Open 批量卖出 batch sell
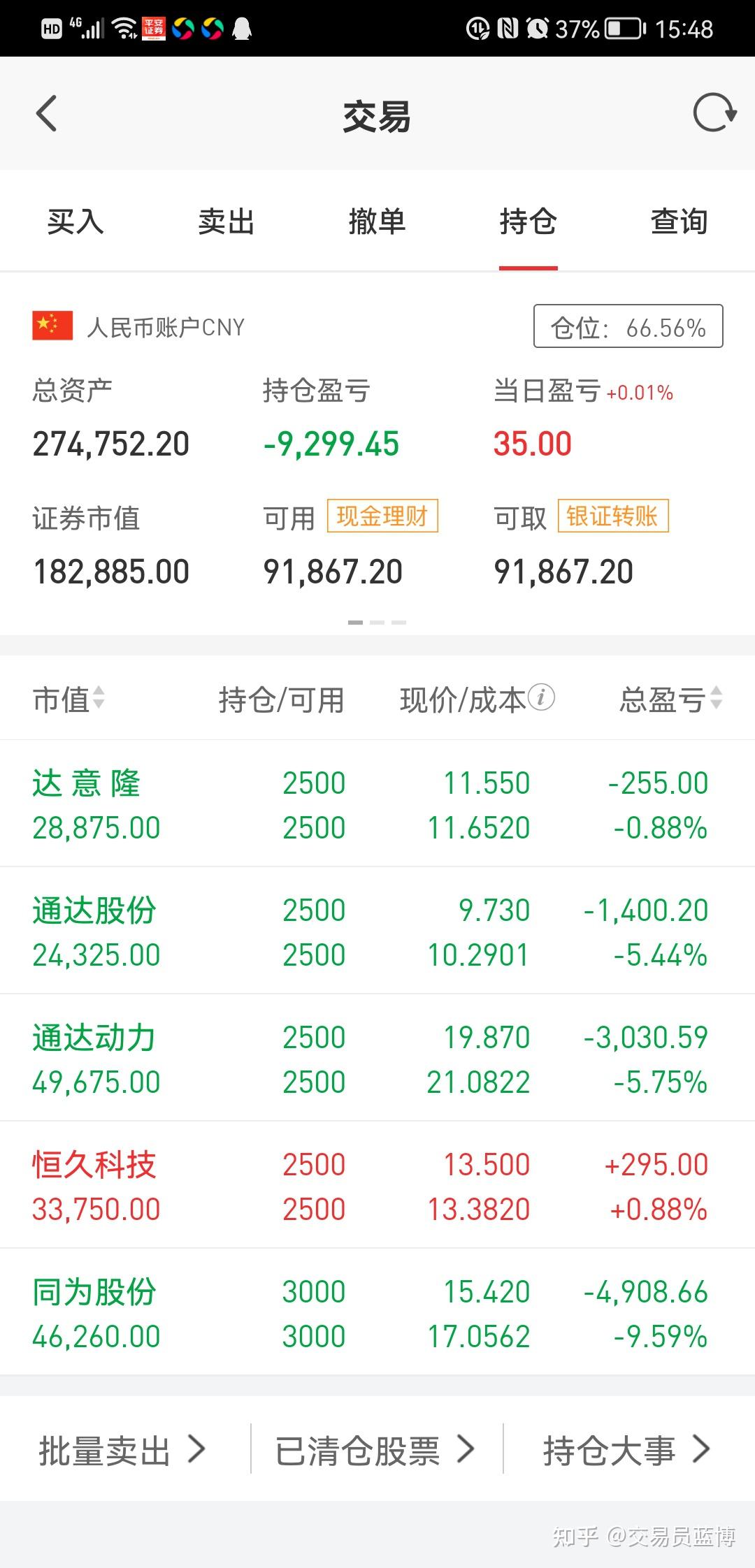Viewport: 755px width, 1568px height. (x=123, y=1451)
